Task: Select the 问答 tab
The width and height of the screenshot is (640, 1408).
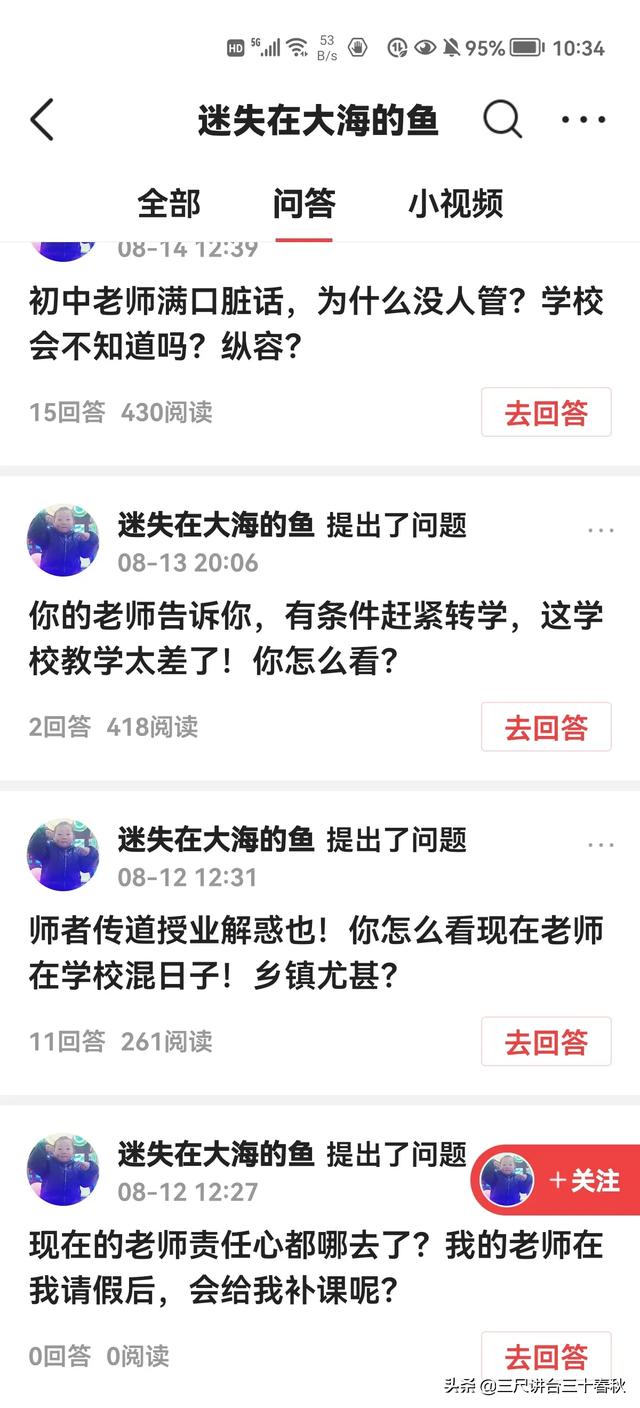Action: click(x=304, y=203)
